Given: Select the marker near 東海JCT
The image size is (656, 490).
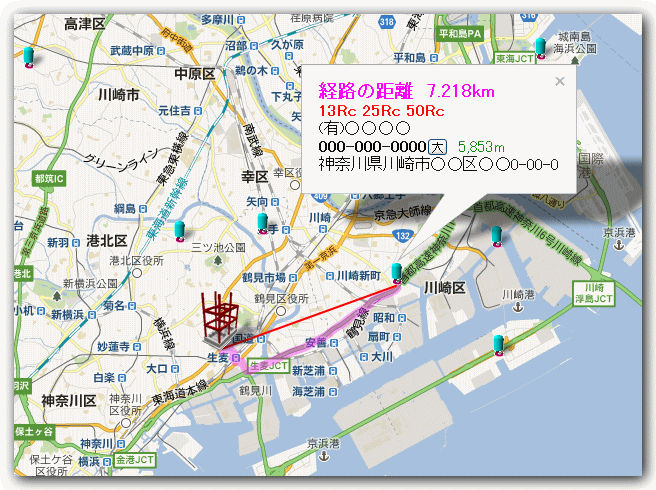Looking at the screenshot, I should pos(541,47).
